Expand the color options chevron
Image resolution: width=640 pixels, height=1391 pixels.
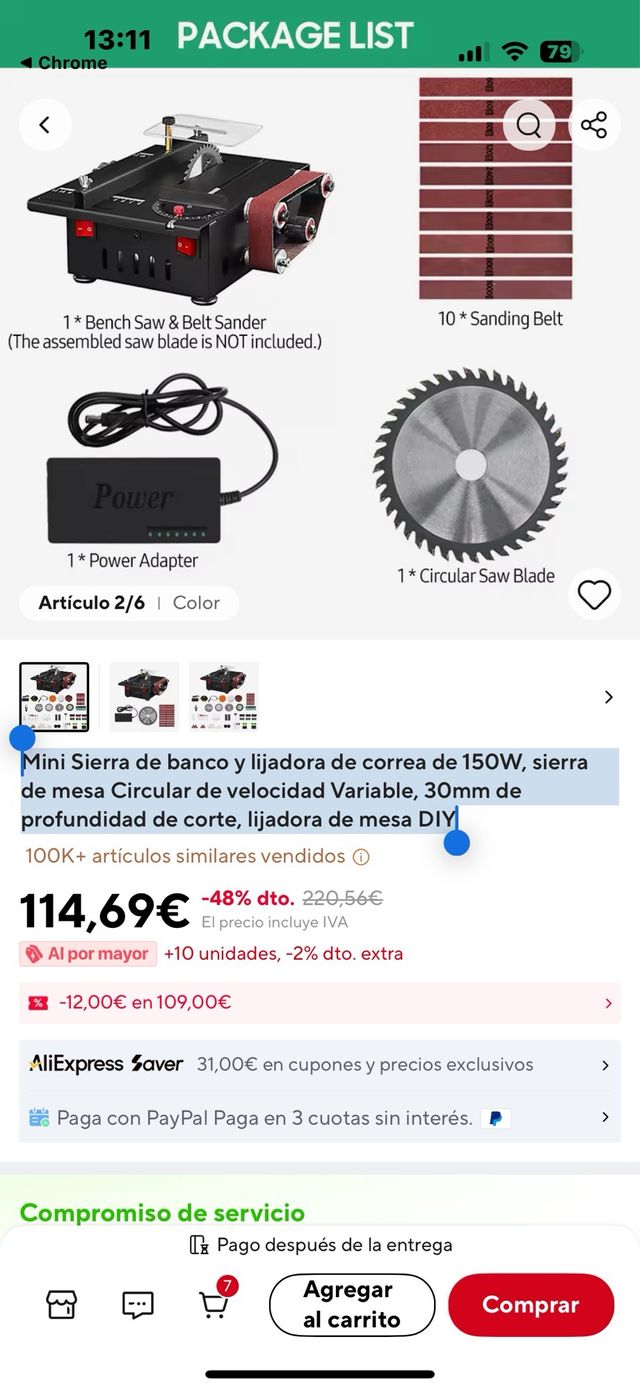(609, 697)
